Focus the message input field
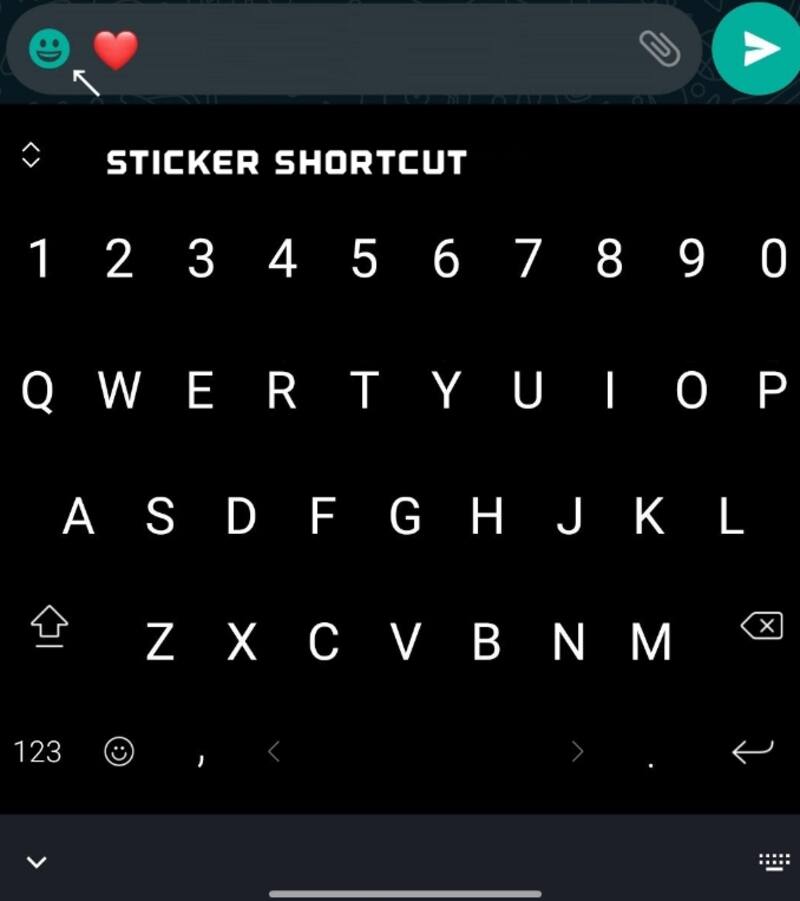 (x=380, y=48)
